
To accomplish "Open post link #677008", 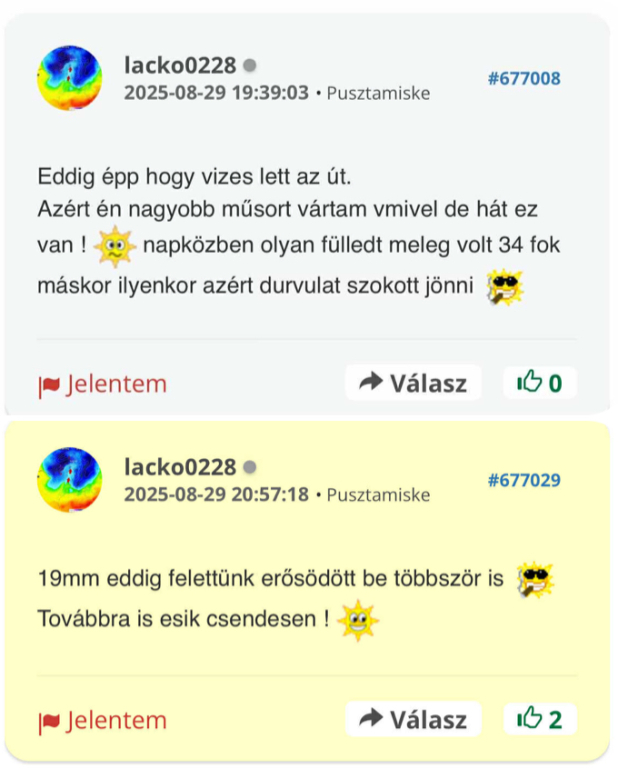I will coord(524,78).
